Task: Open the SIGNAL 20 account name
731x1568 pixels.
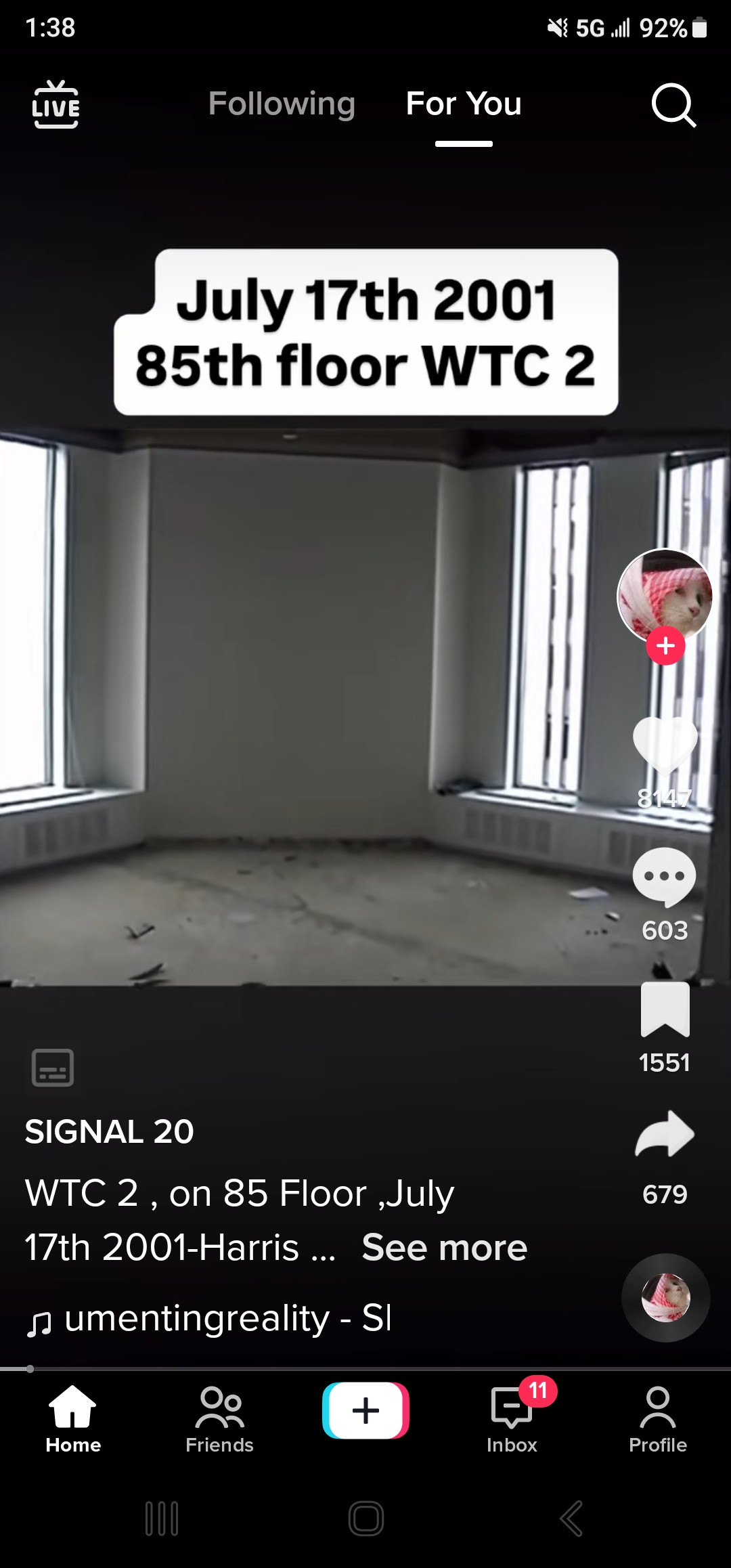Action: click(x=110, y=1132)
